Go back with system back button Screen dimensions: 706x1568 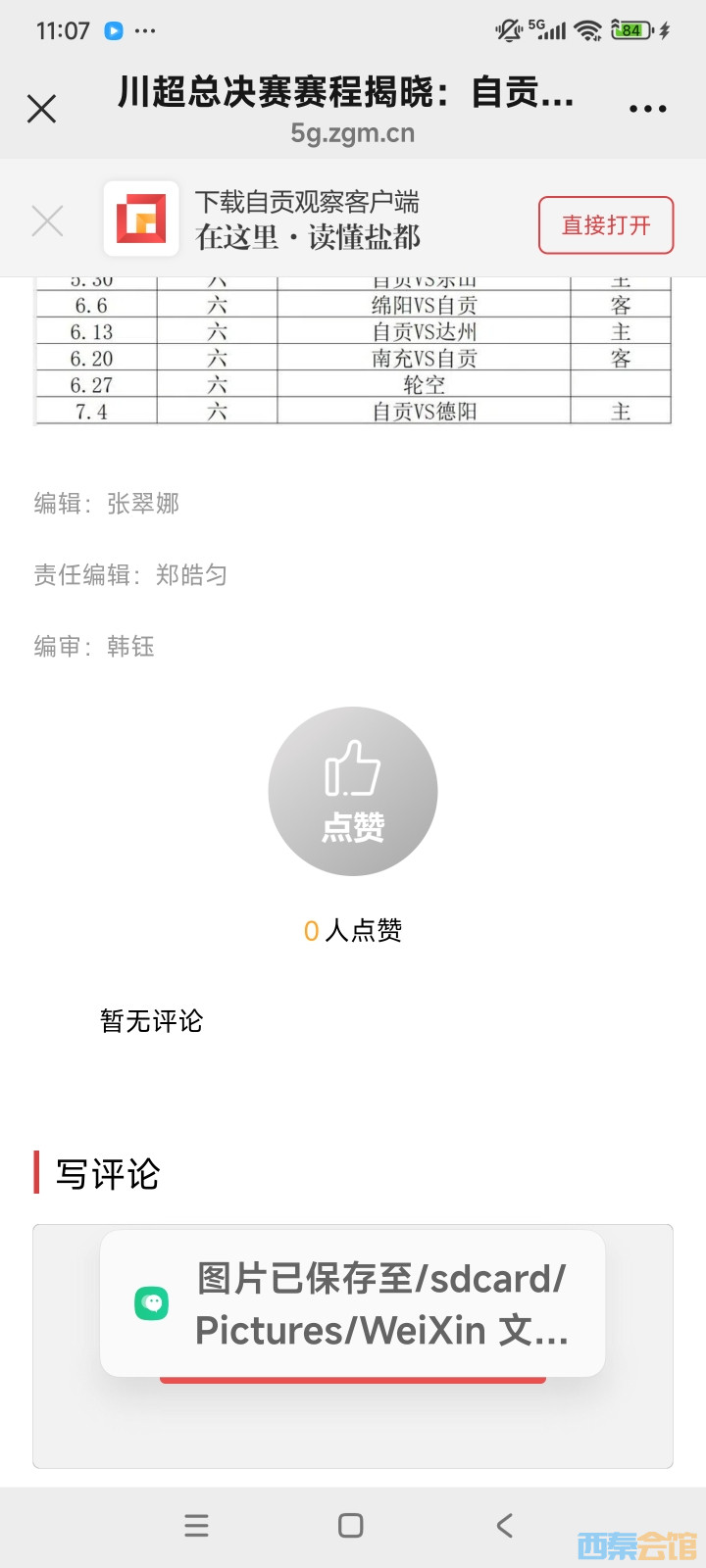click(x=505, y=1525)
